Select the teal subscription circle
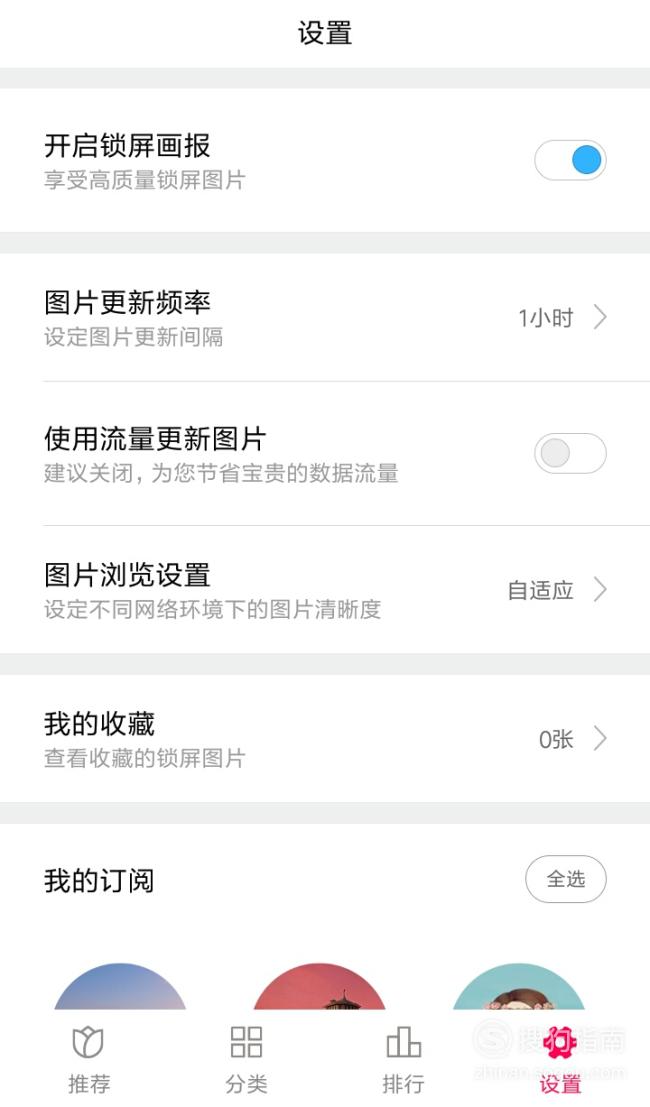The image size is (650, 1107). (x=519, y=986)
